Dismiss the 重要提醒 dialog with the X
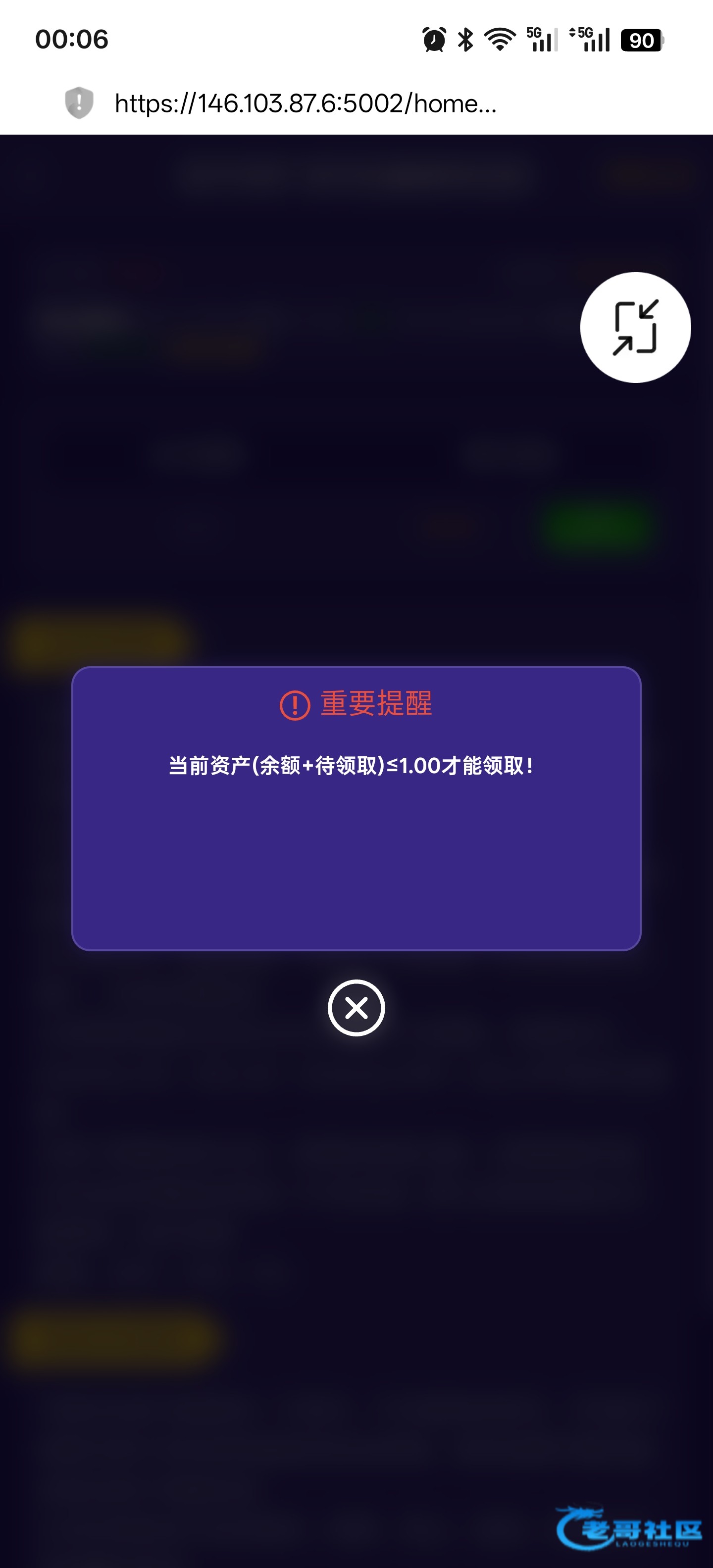 click(x=356, y=1008)
